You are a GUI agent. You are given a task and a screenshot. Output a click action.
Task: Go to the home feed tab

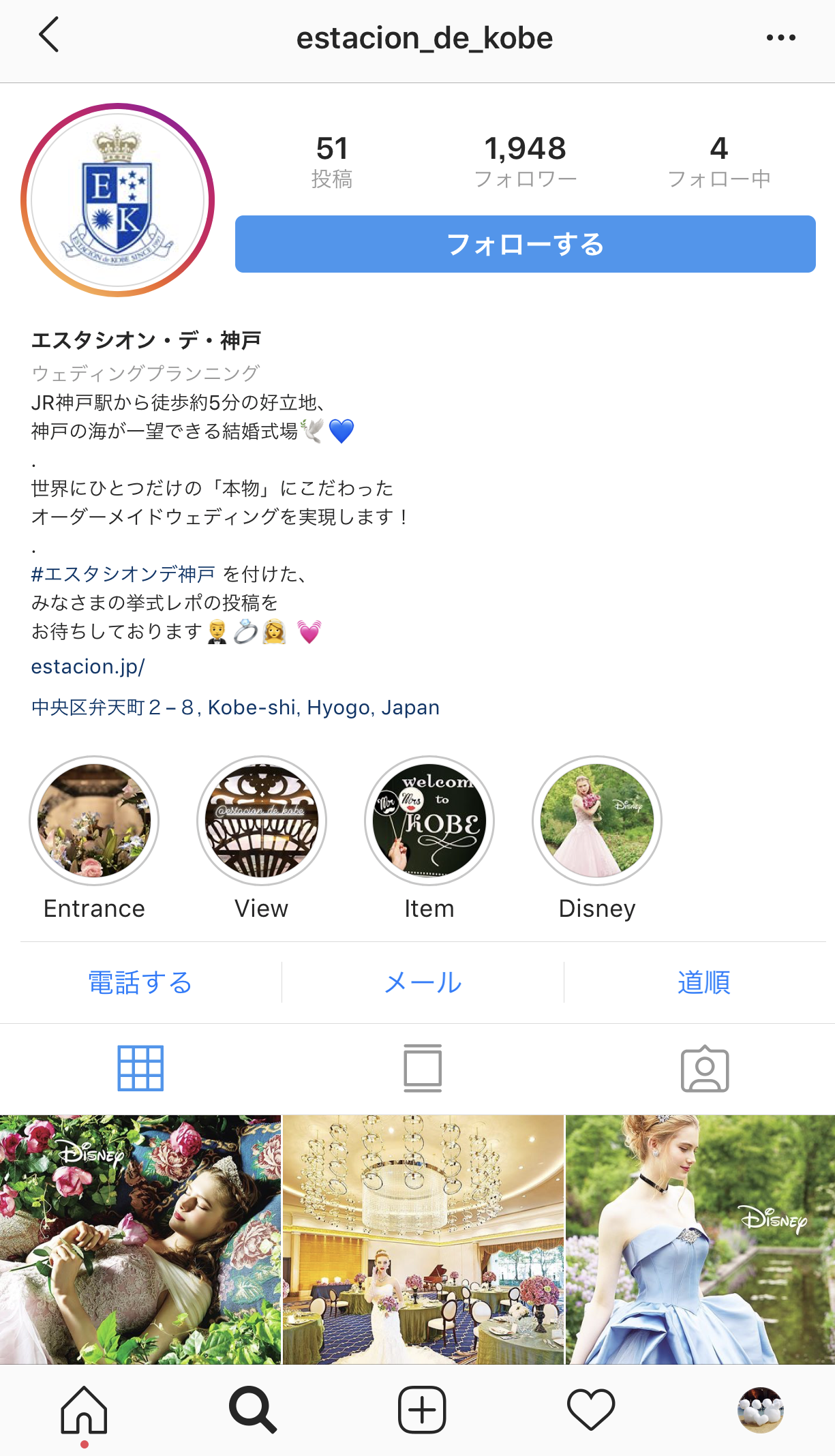tap(84, 1410)
